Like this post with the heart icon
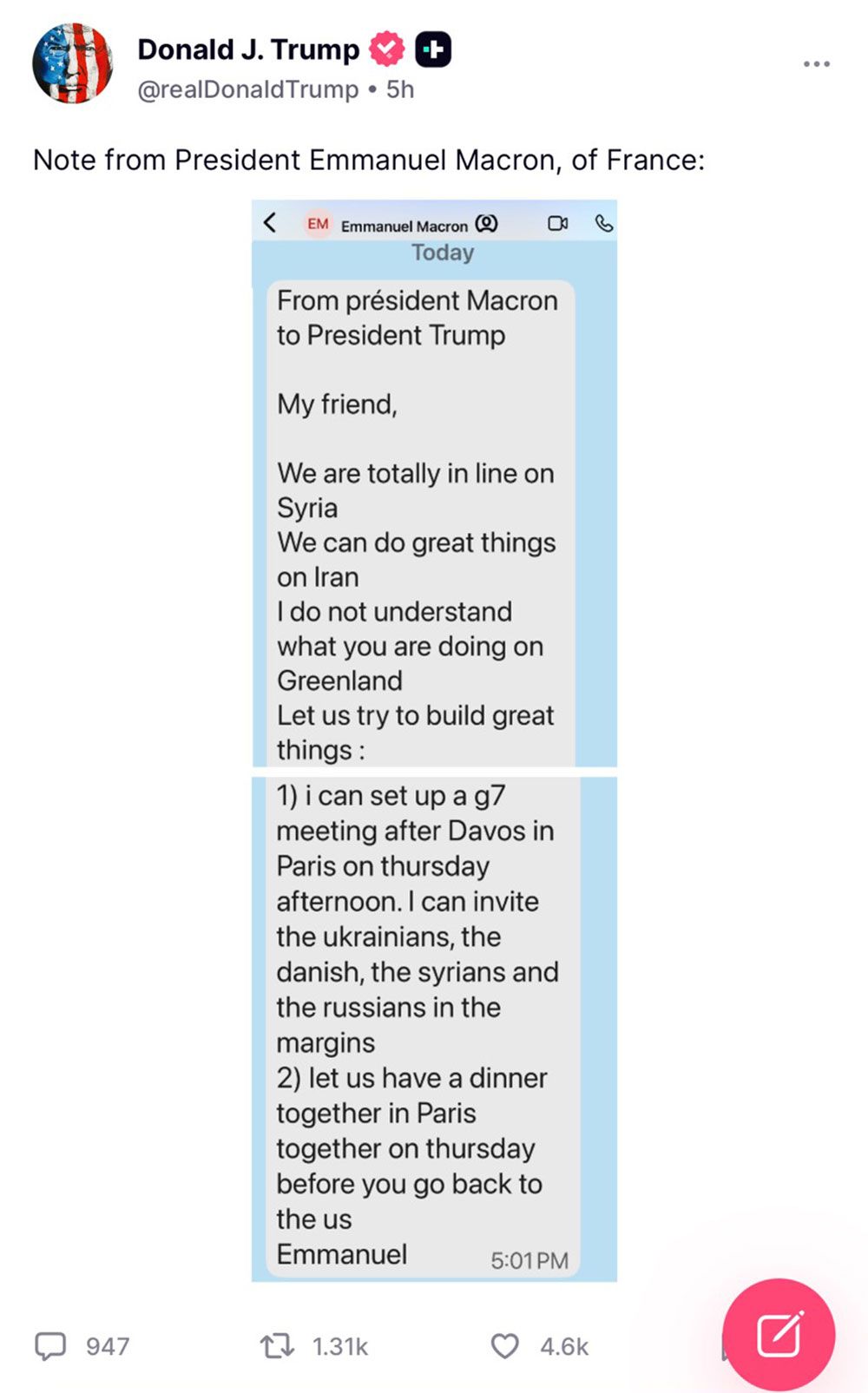Image resolution: width=868 pixels, height=1393 pixels. point(505,1346)
